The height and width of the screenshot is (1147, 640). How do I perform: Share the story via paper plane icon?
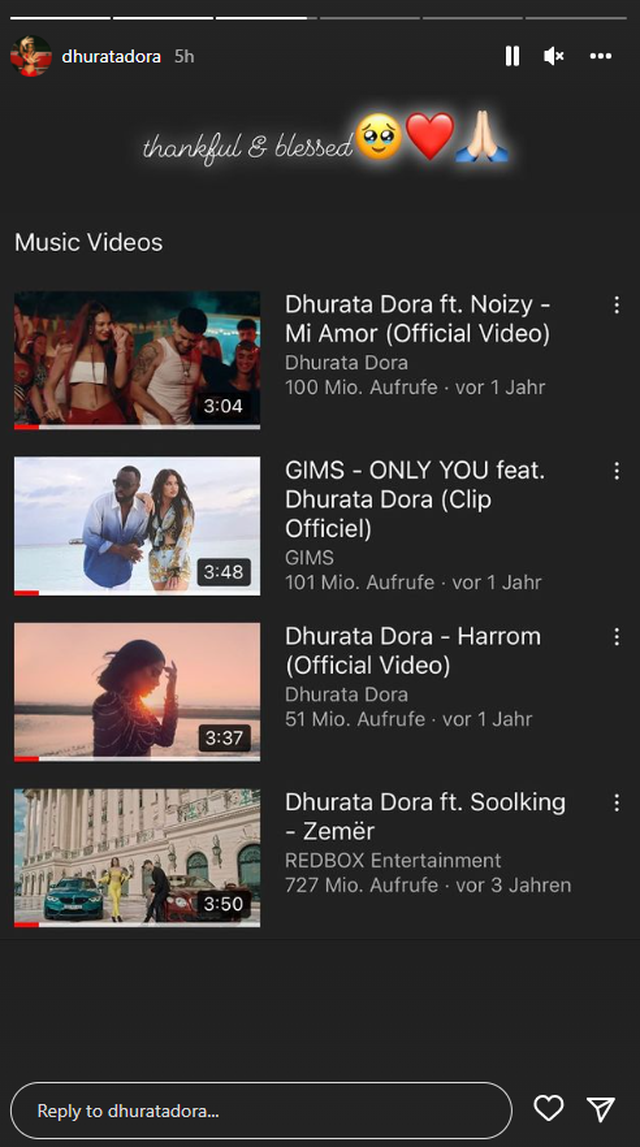(600, 1108)
